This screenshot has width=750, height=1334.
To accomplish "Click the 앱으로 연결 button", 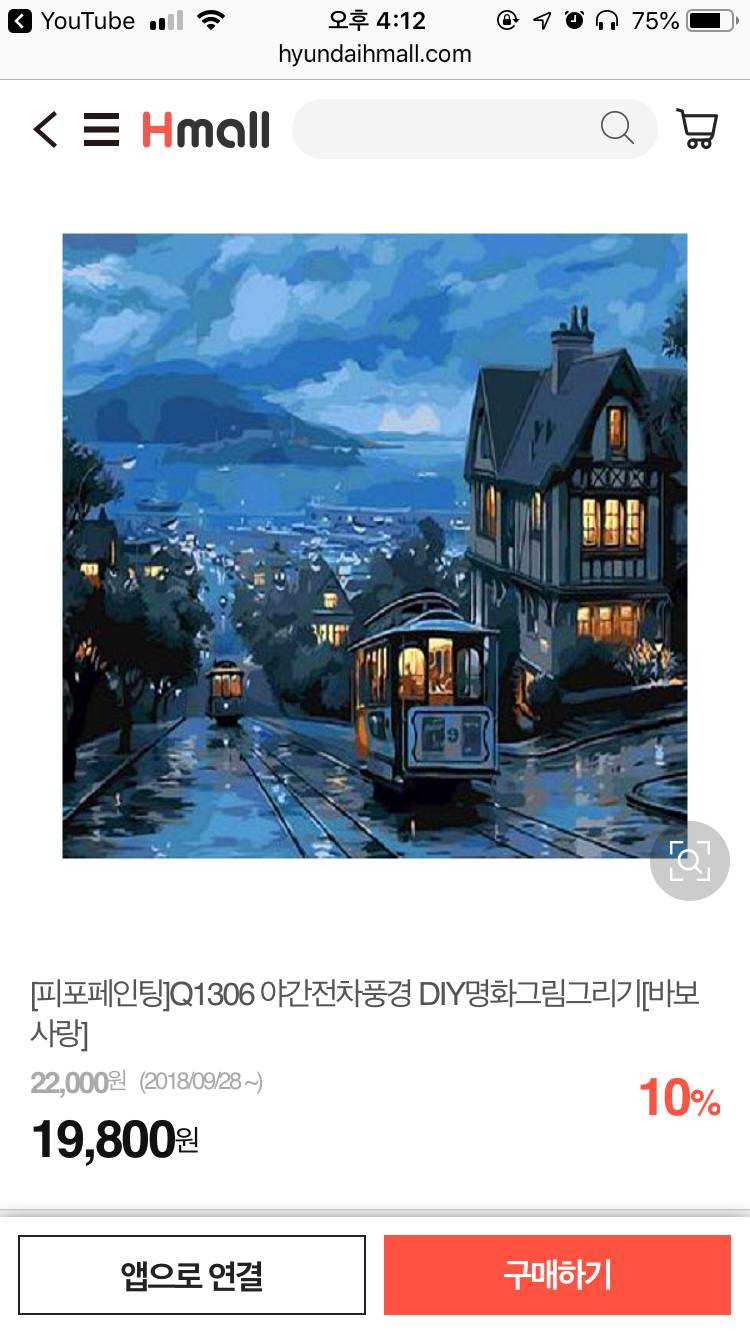I will pyautogui.click(x=191, y=1275).
